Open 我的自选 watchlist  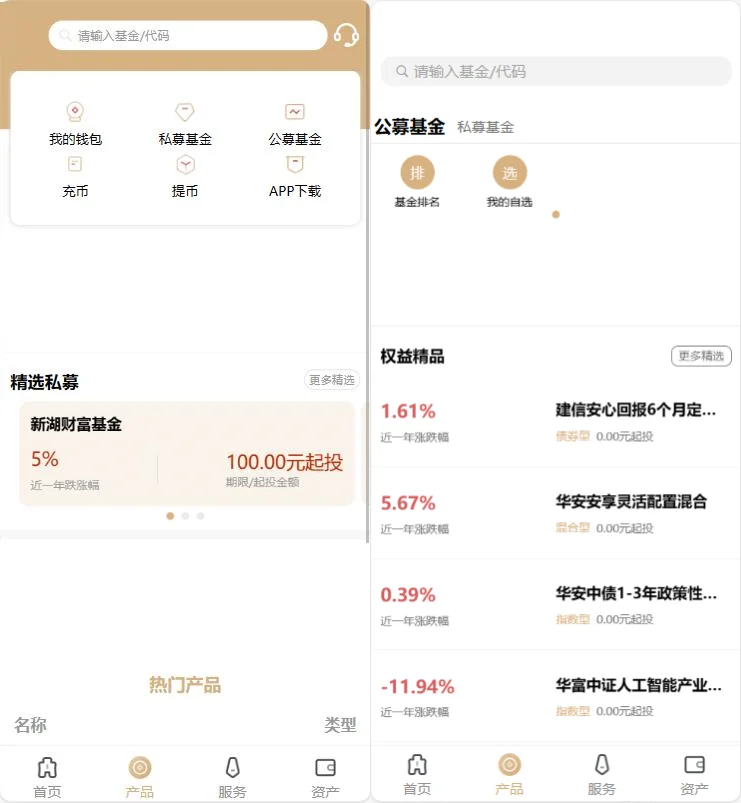tap(509, 182)
